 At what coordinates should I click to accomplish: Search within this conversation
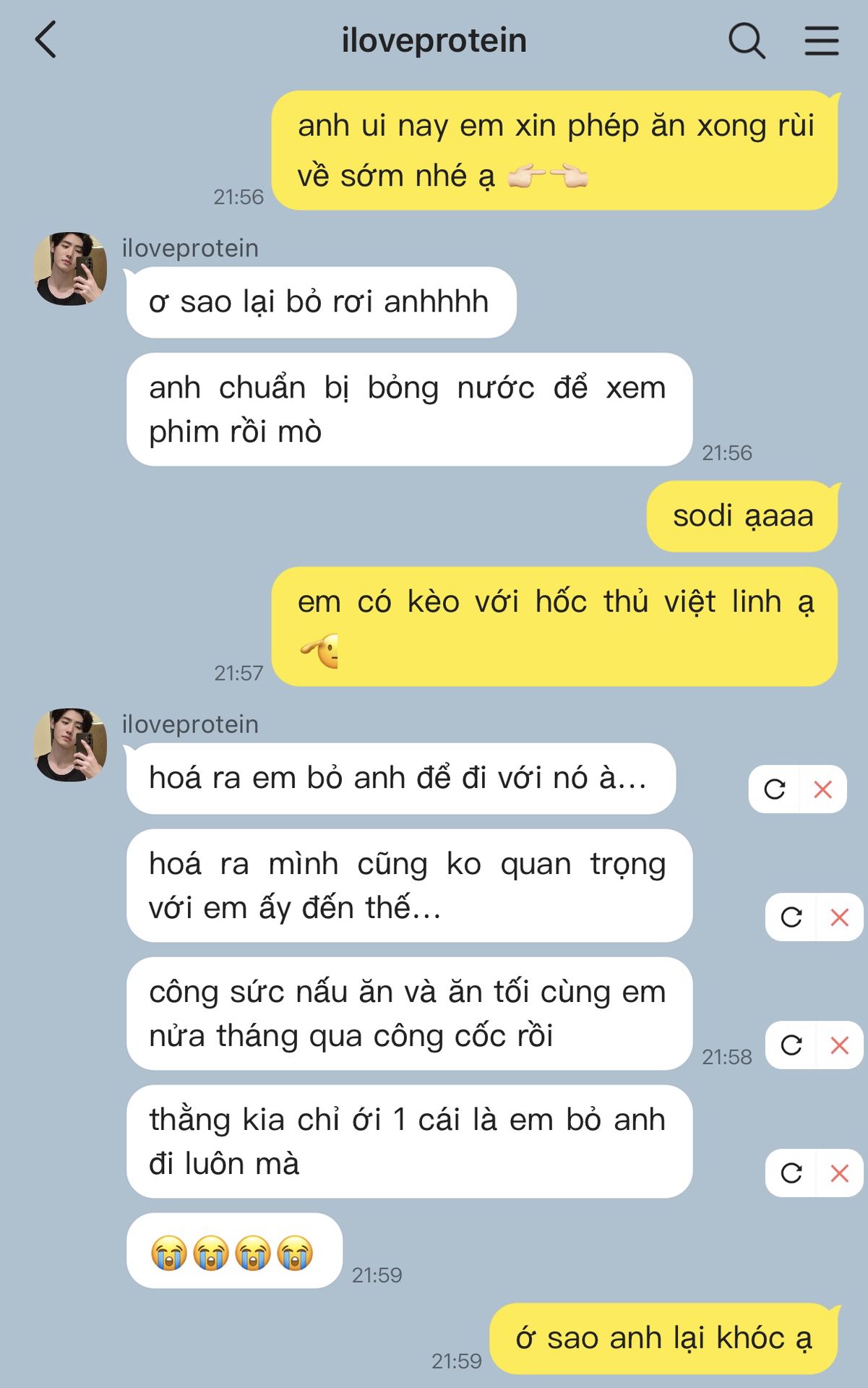(746, 40)
